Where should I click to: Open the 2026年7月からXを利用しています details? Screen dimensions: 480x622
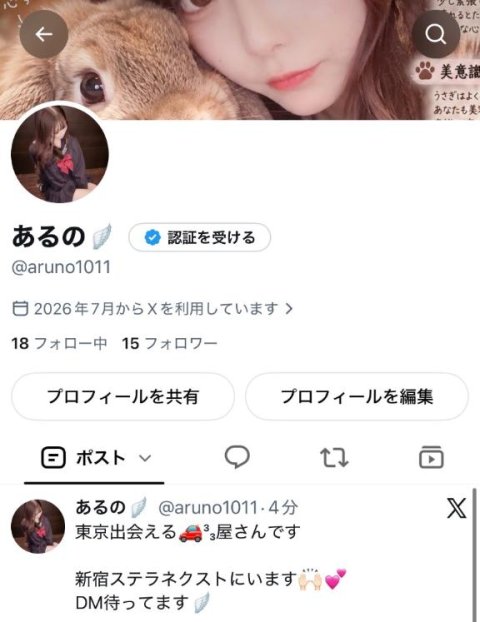(x=153, y=308)
